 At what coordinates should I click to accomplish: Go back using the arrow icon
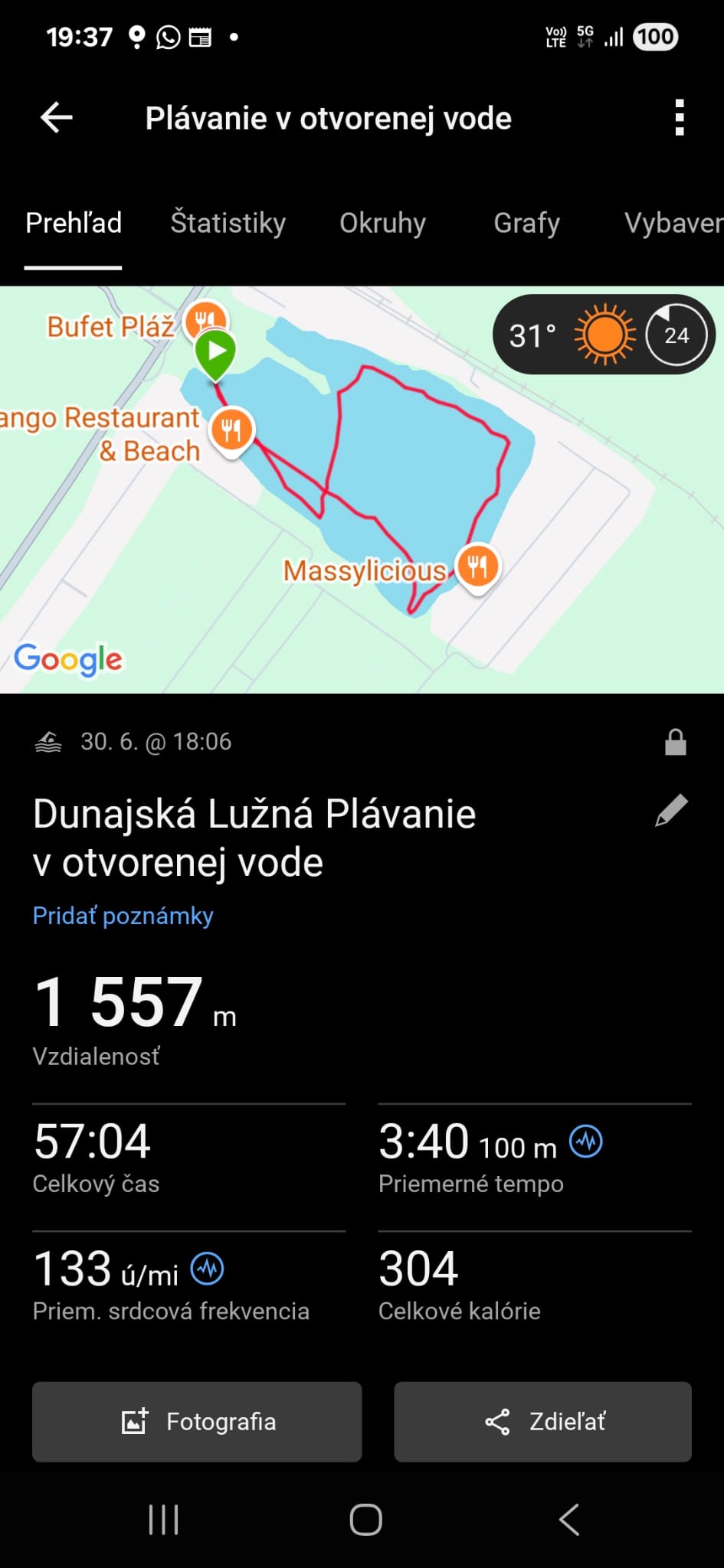point(57,118)
